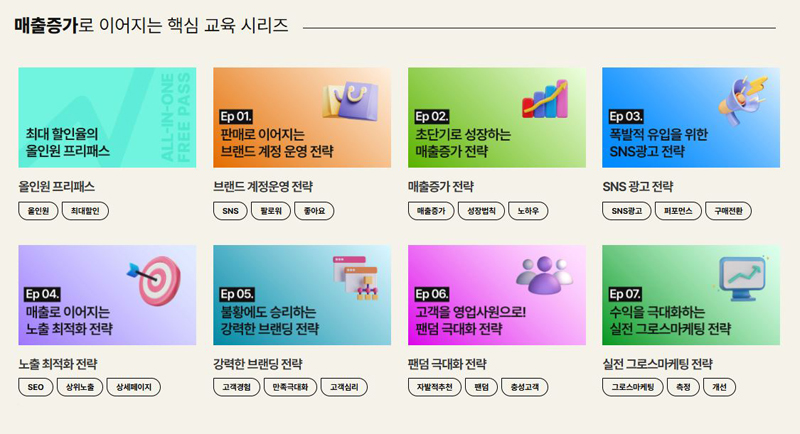Choose the 측정 tag chip

(x=683, y=387)
